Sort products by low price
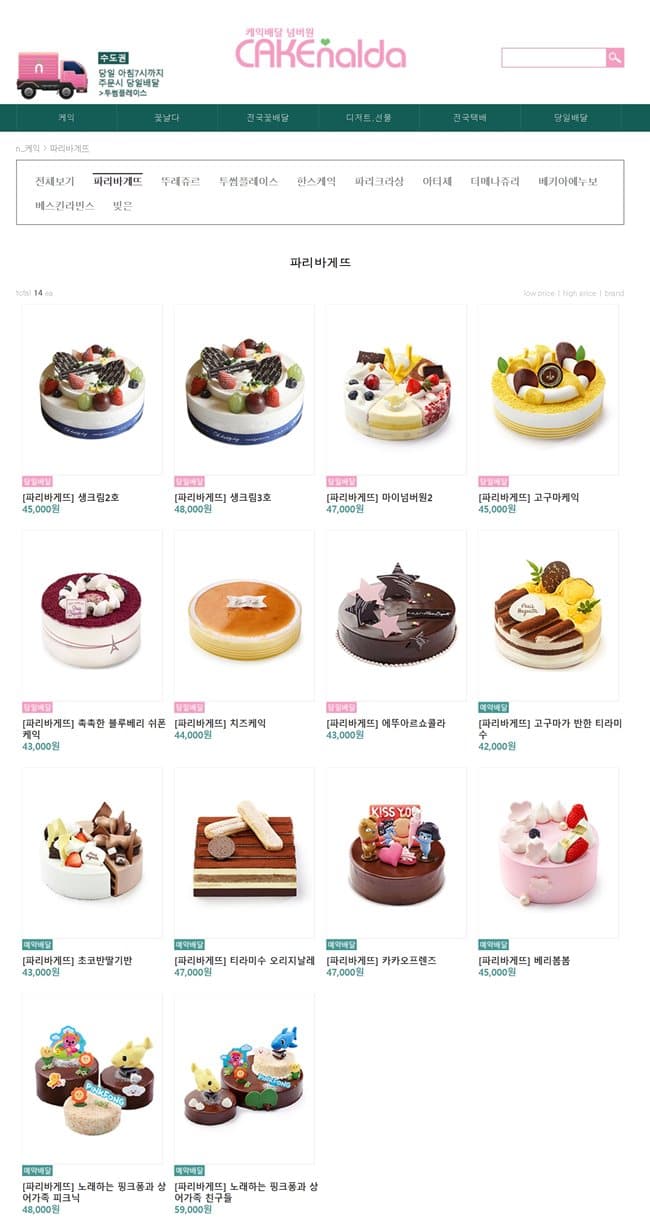The image size is (650, 1222). point(538,293)
